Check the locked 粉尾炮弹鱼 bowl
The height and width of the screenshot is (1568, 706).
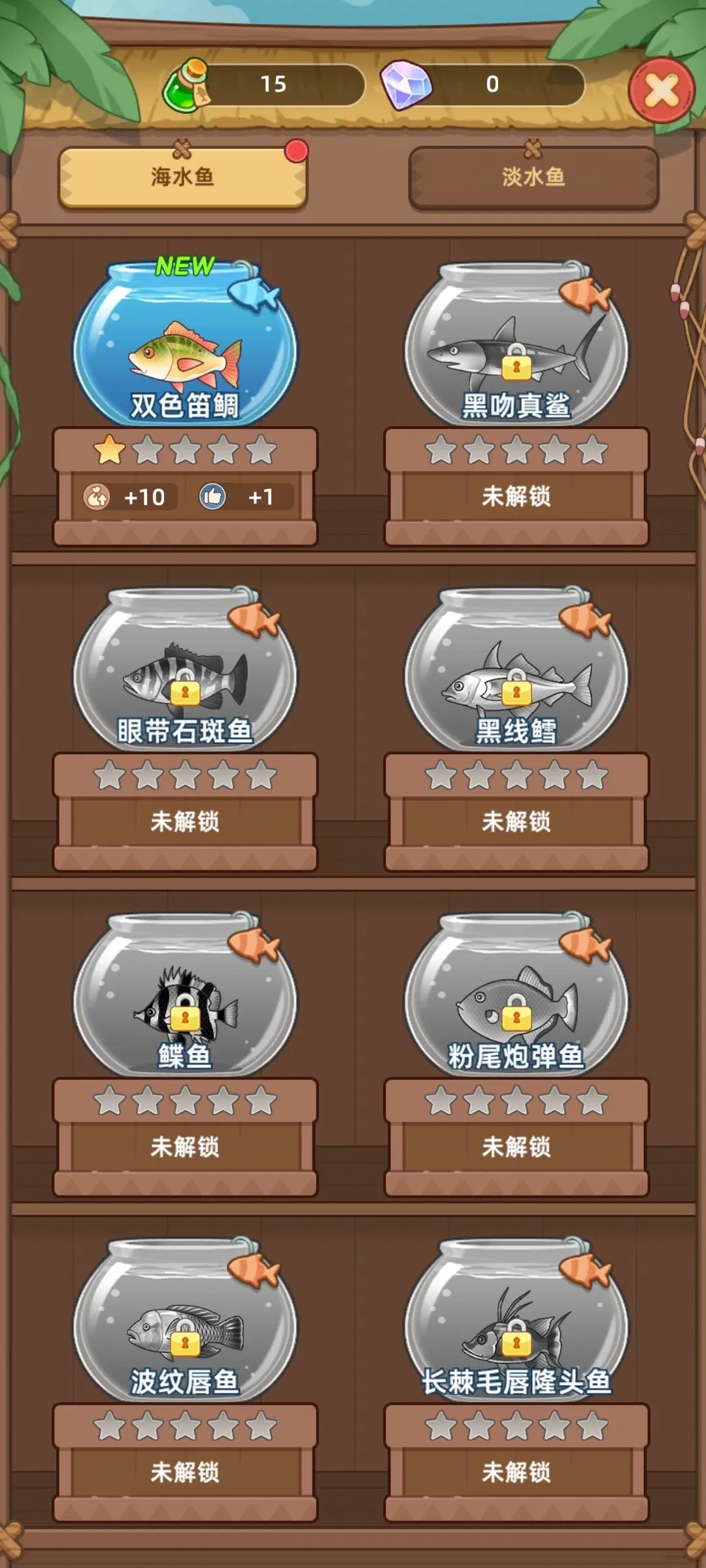(x=516, y=995)
